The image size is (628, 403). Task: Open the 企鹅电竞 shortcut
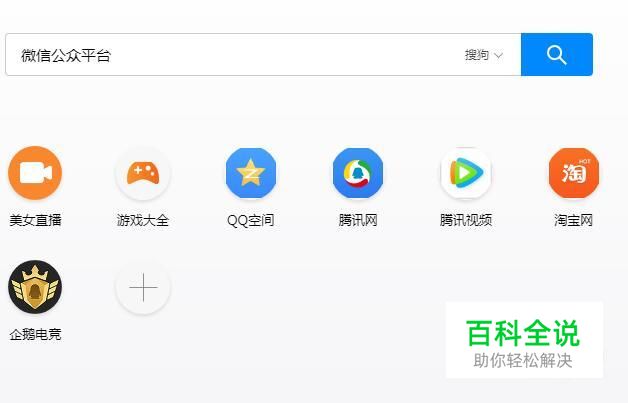coord(35,288)
